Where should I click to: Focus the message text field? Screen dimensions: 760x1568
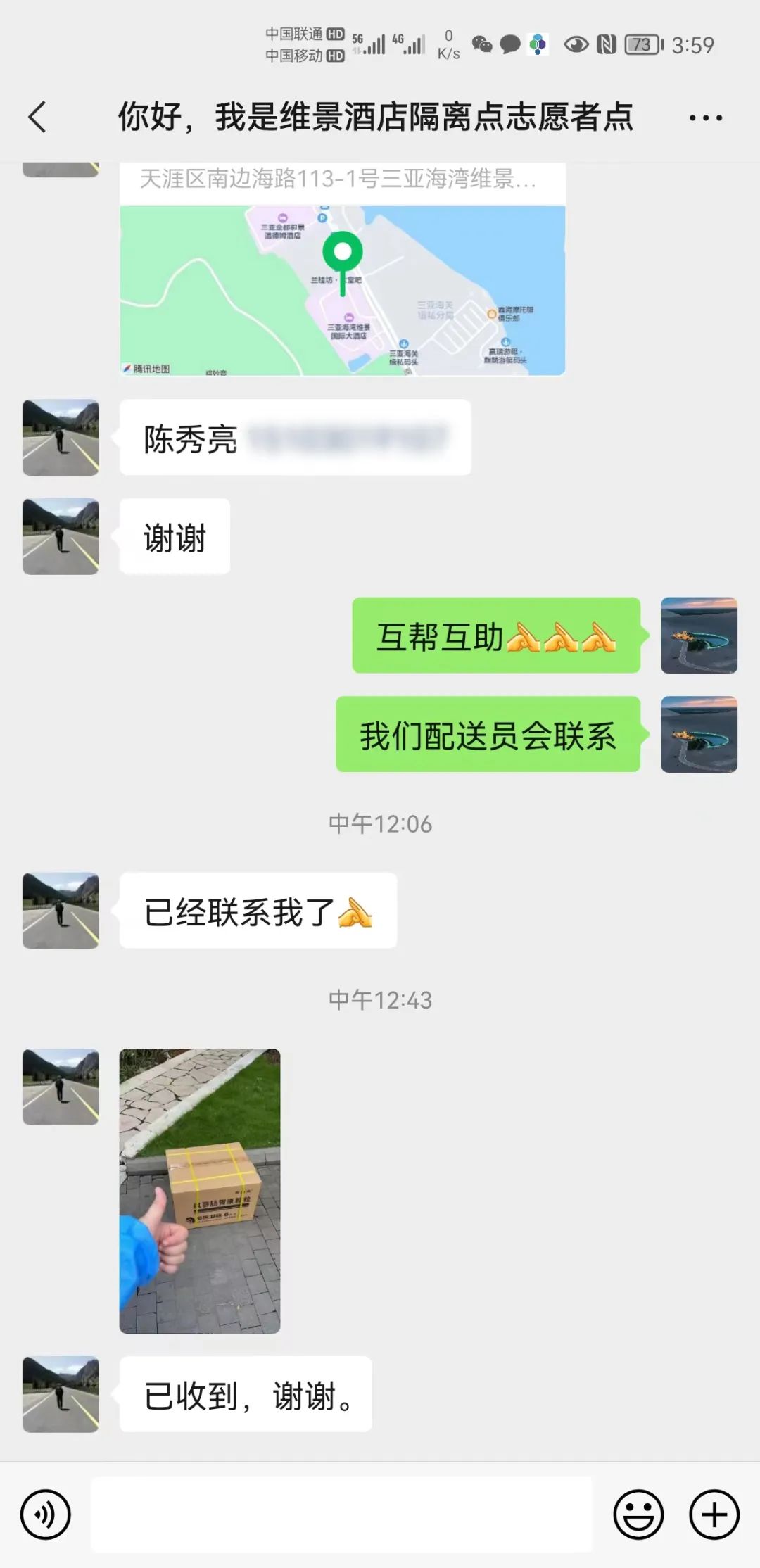tap(342, 1514)
